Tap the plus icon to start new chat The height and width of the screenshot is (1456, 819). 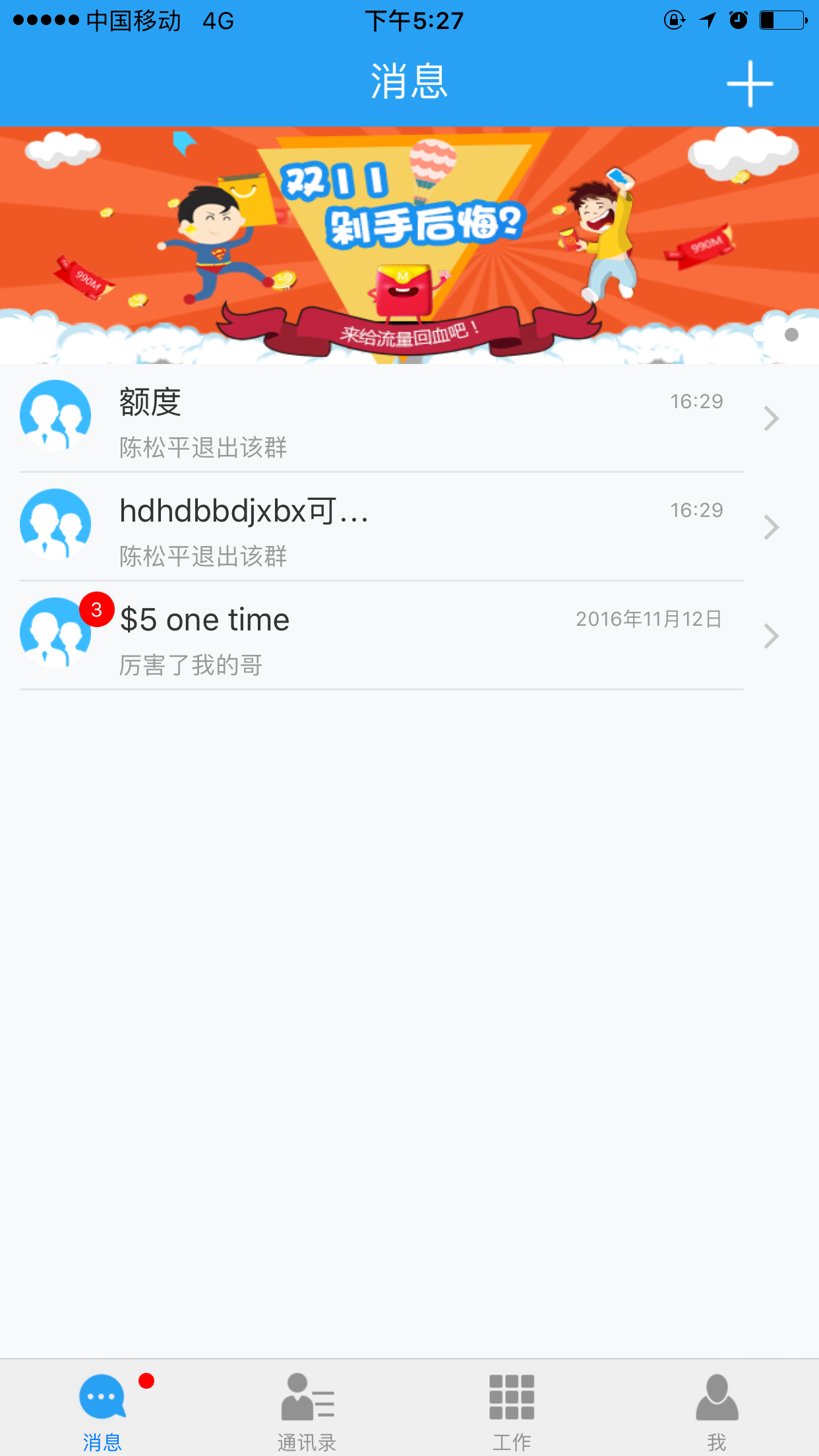(x=751, y=84)
